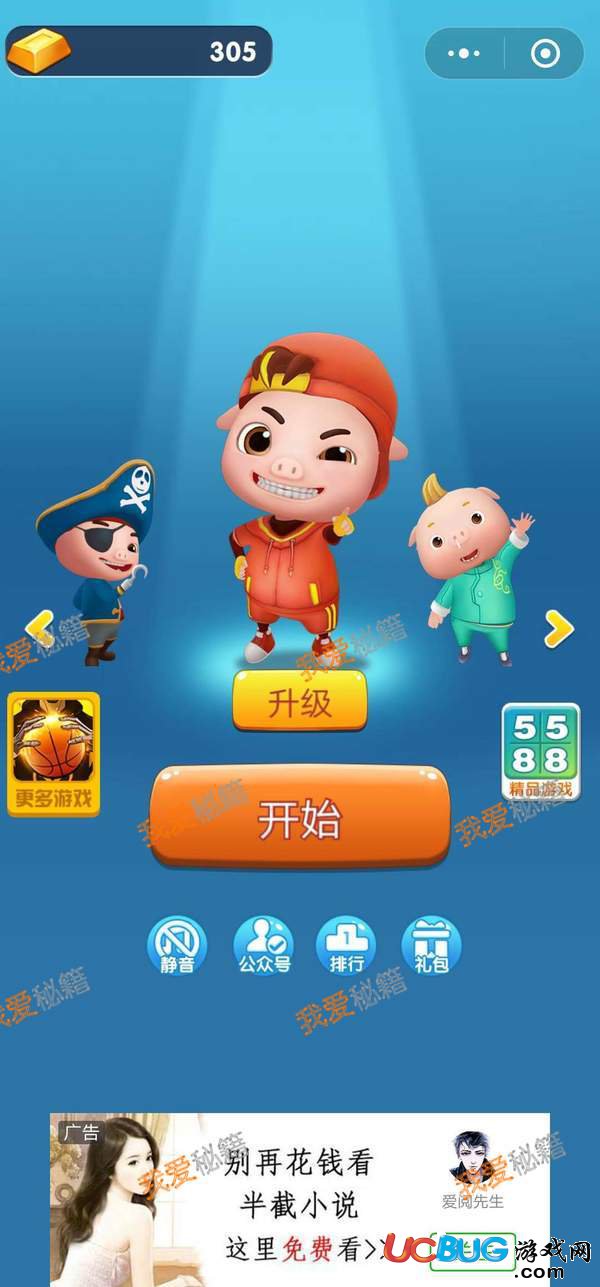Viewport: 600px width, 1287px height.
Task: Open 更多游戏 for more games
Action: [54, 753]
